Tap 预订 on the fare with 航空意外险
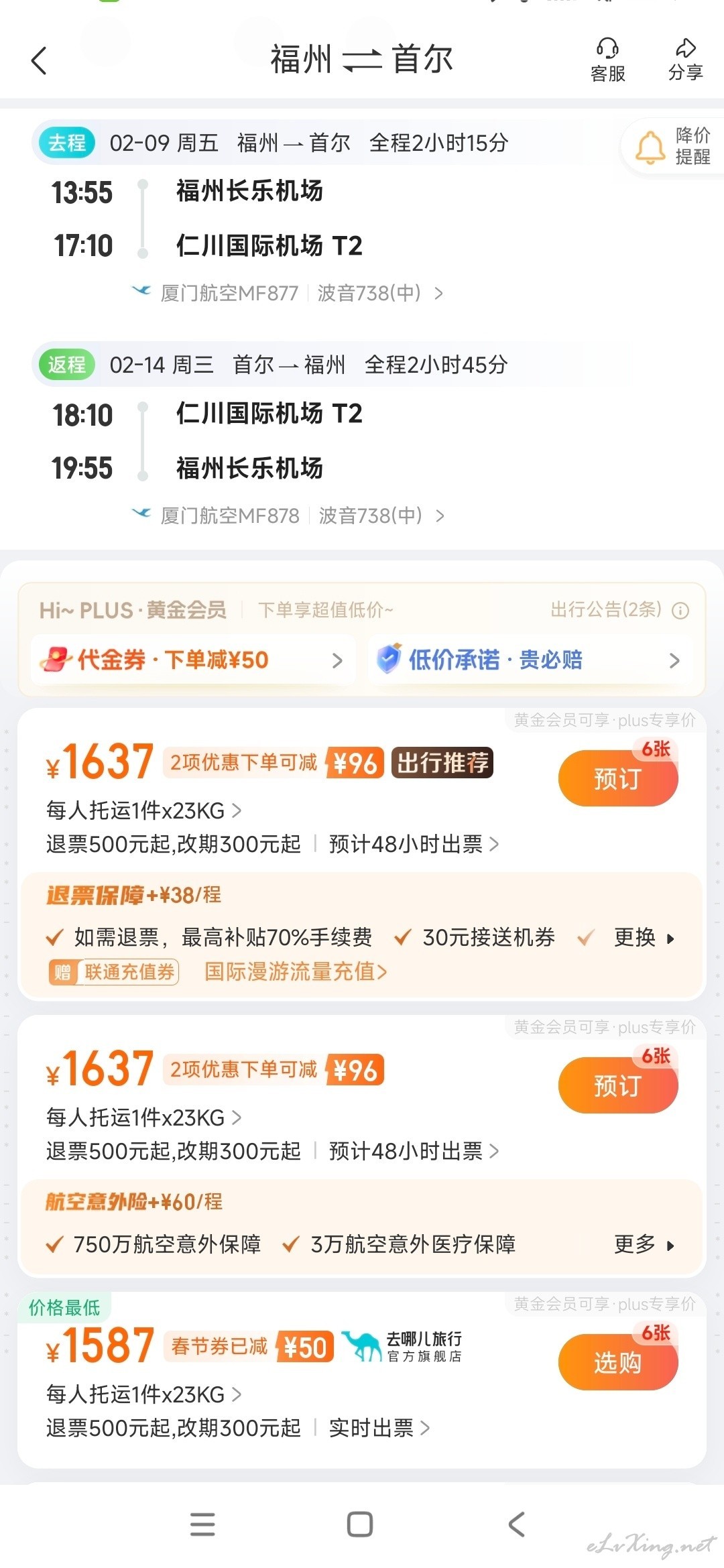Image resolution: width=724 pixels, height=1568 pixels. click(618, 1085)
